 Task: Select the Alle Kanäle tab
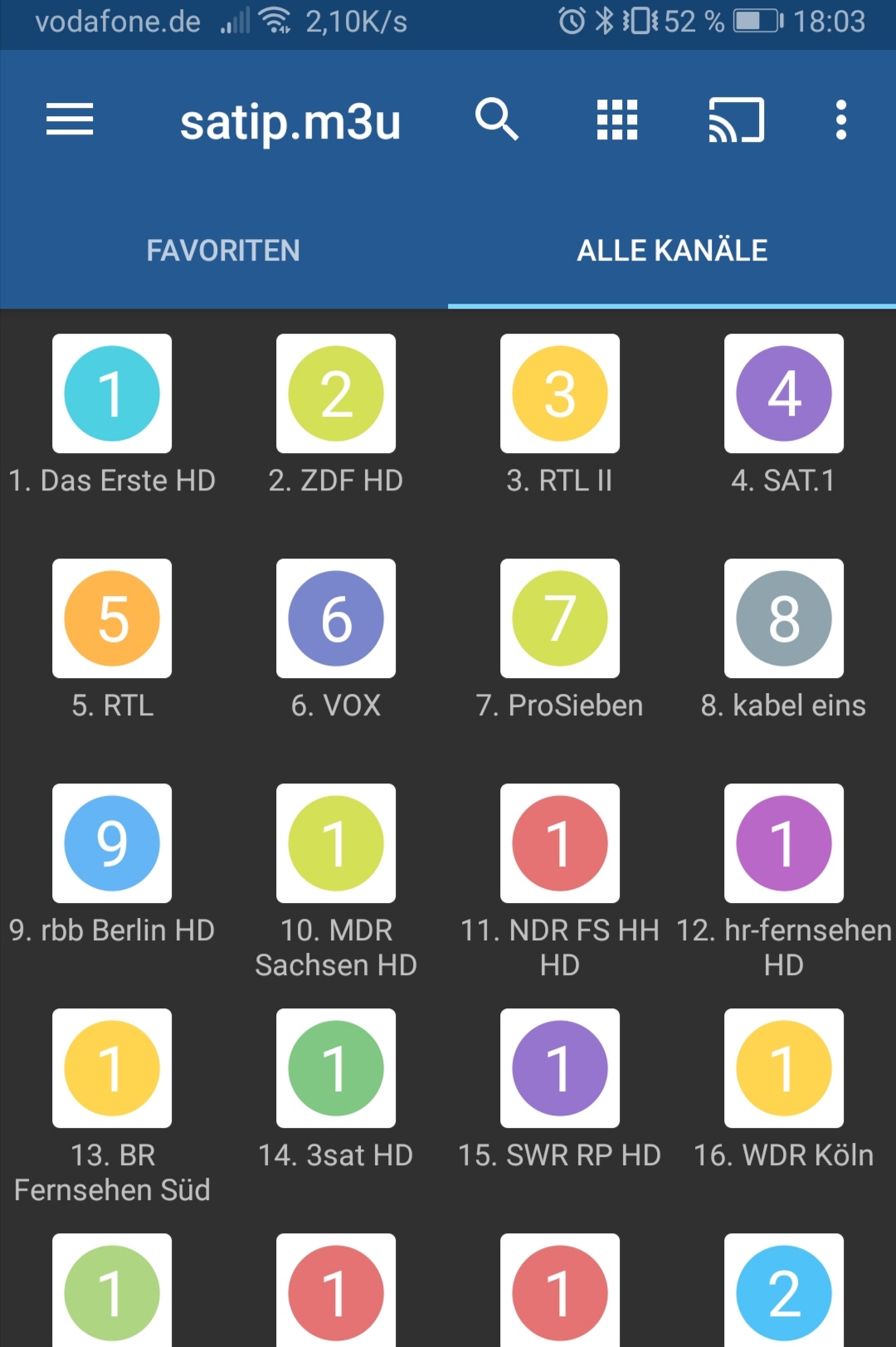(672, 251)
